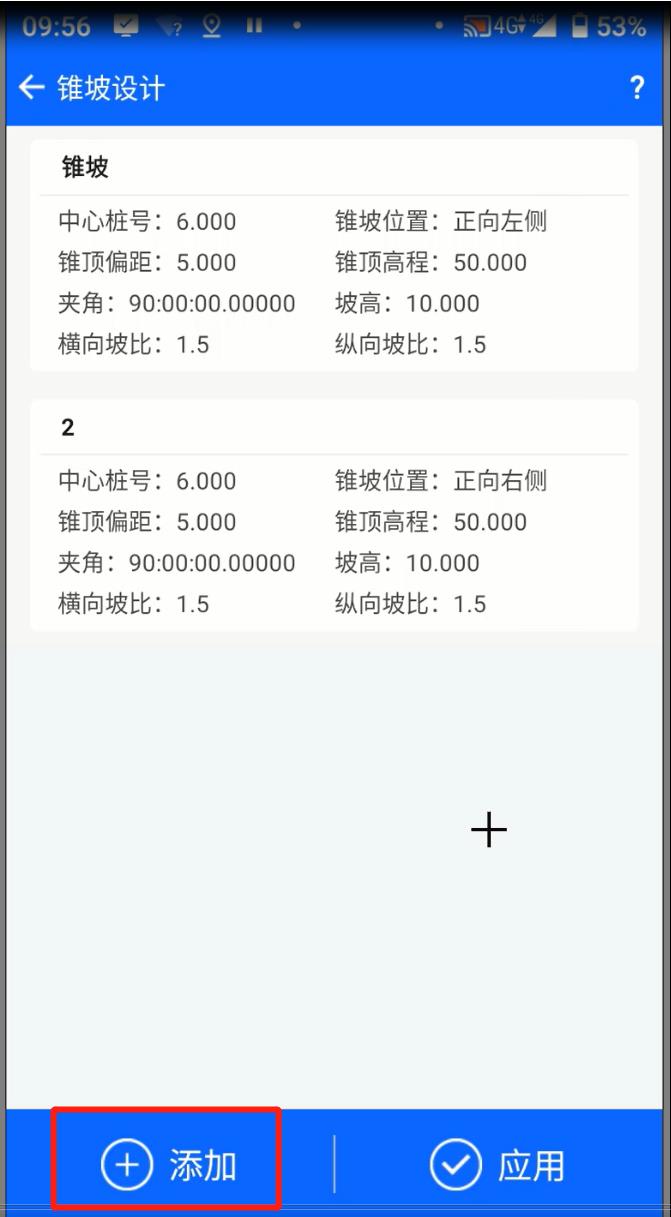Apply the design with 应用
The width and height of the screenshot is (671, 1217).
click(x=497, y=1165)
